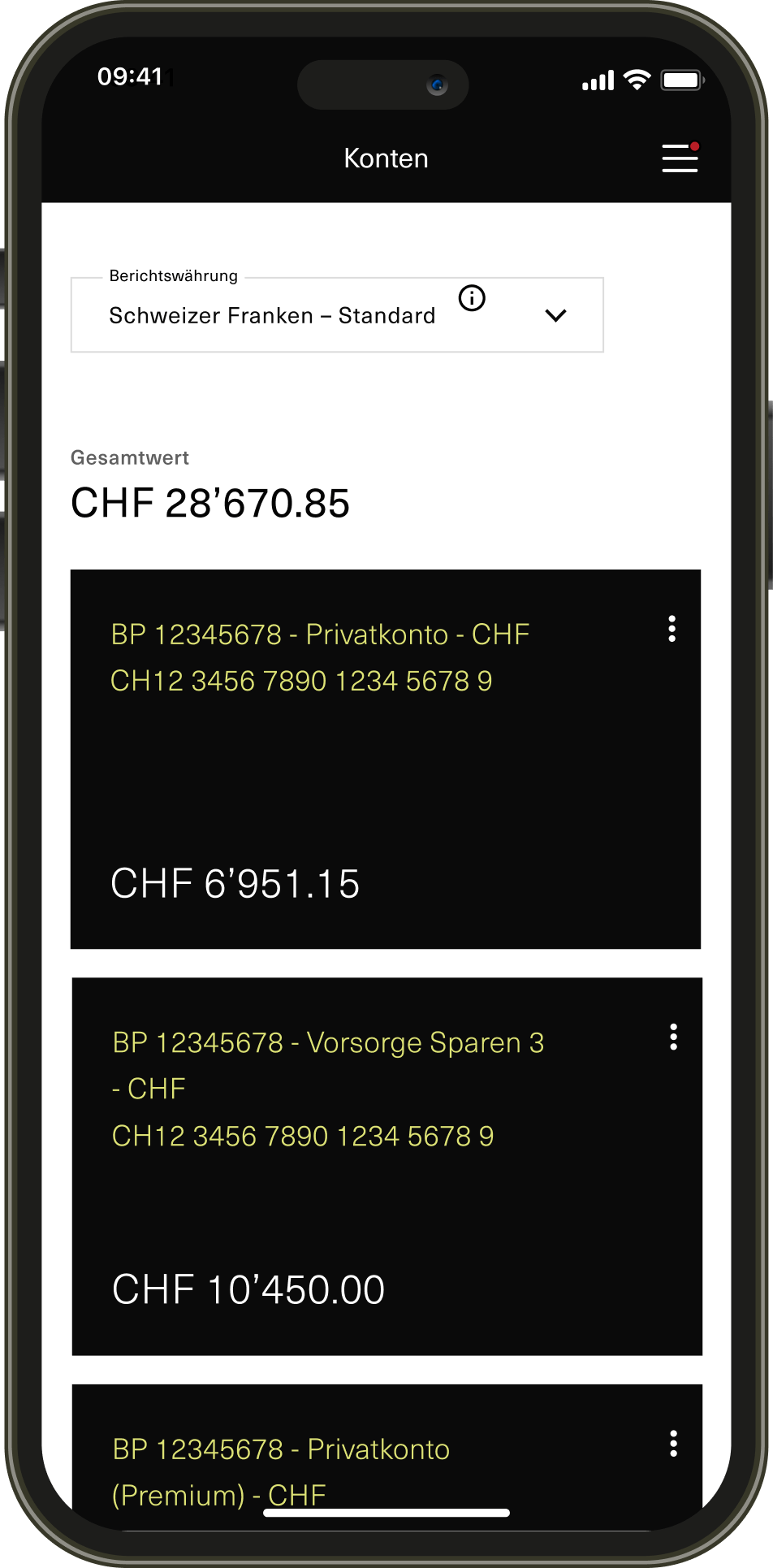The height and width of the screenshot is (1568, 773).
Task: Tap the info icon next to Berichtswährung
Action: point(472,298)
